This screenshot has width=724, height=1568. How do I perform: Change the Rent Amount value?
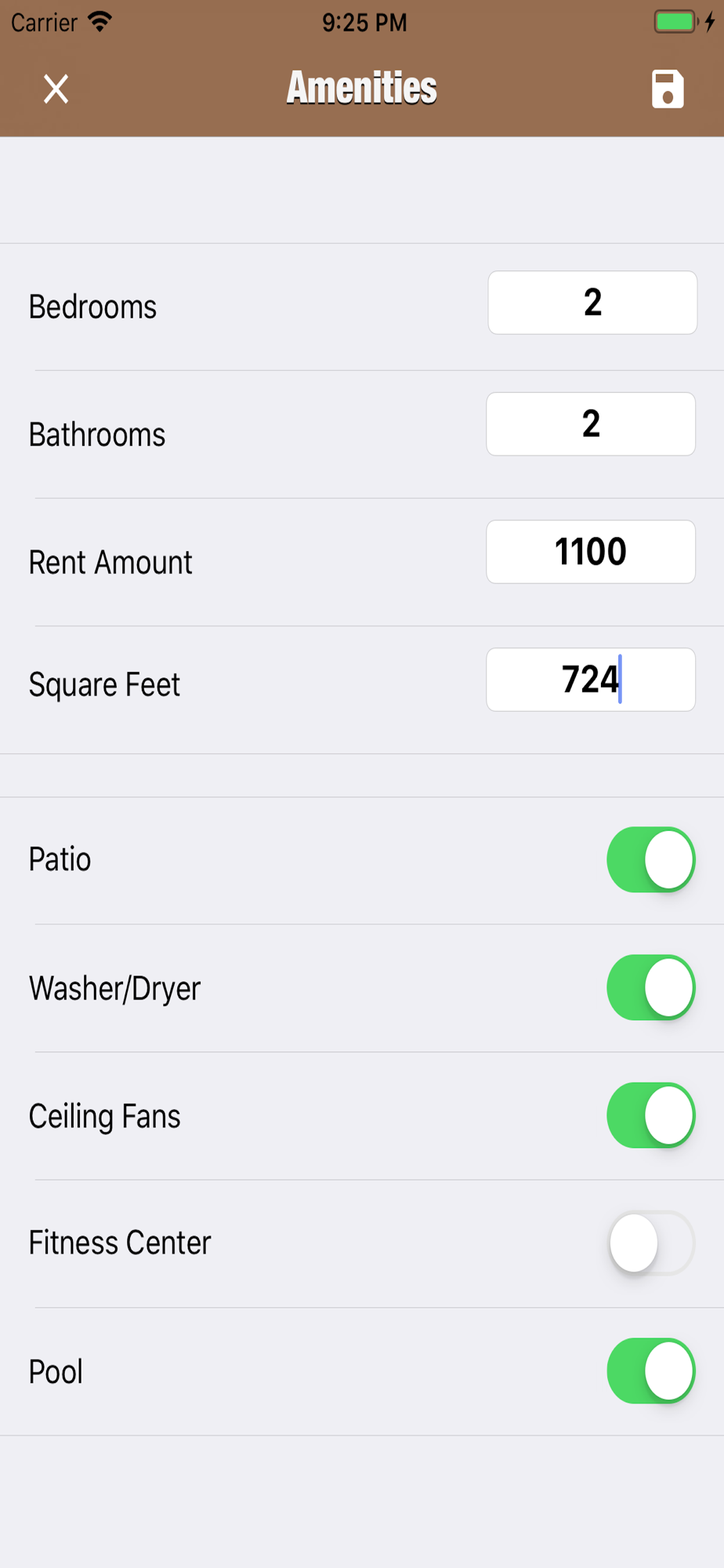(x=591, y=552)
